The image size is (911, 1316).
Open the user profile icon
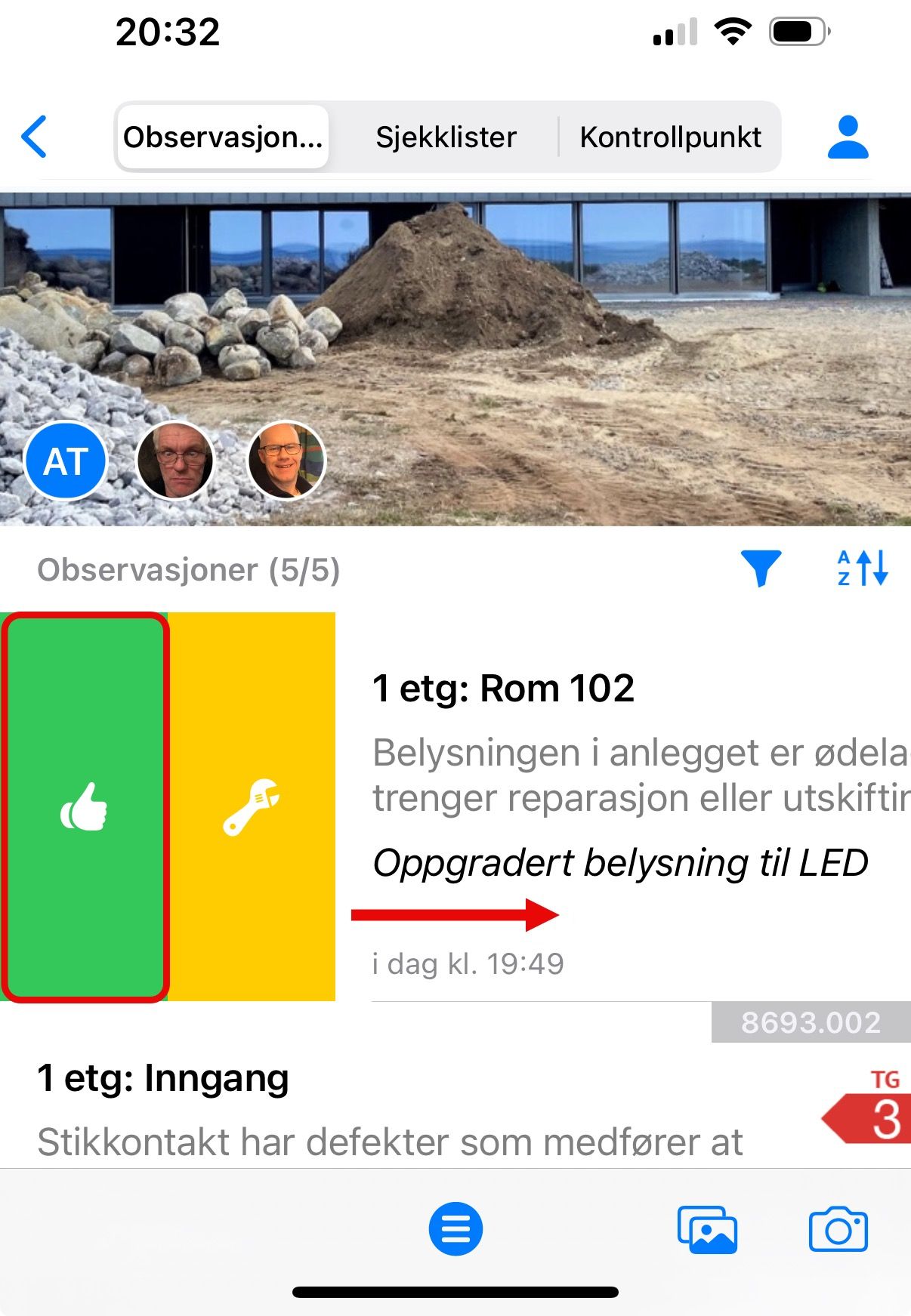(x=848, y=137)
